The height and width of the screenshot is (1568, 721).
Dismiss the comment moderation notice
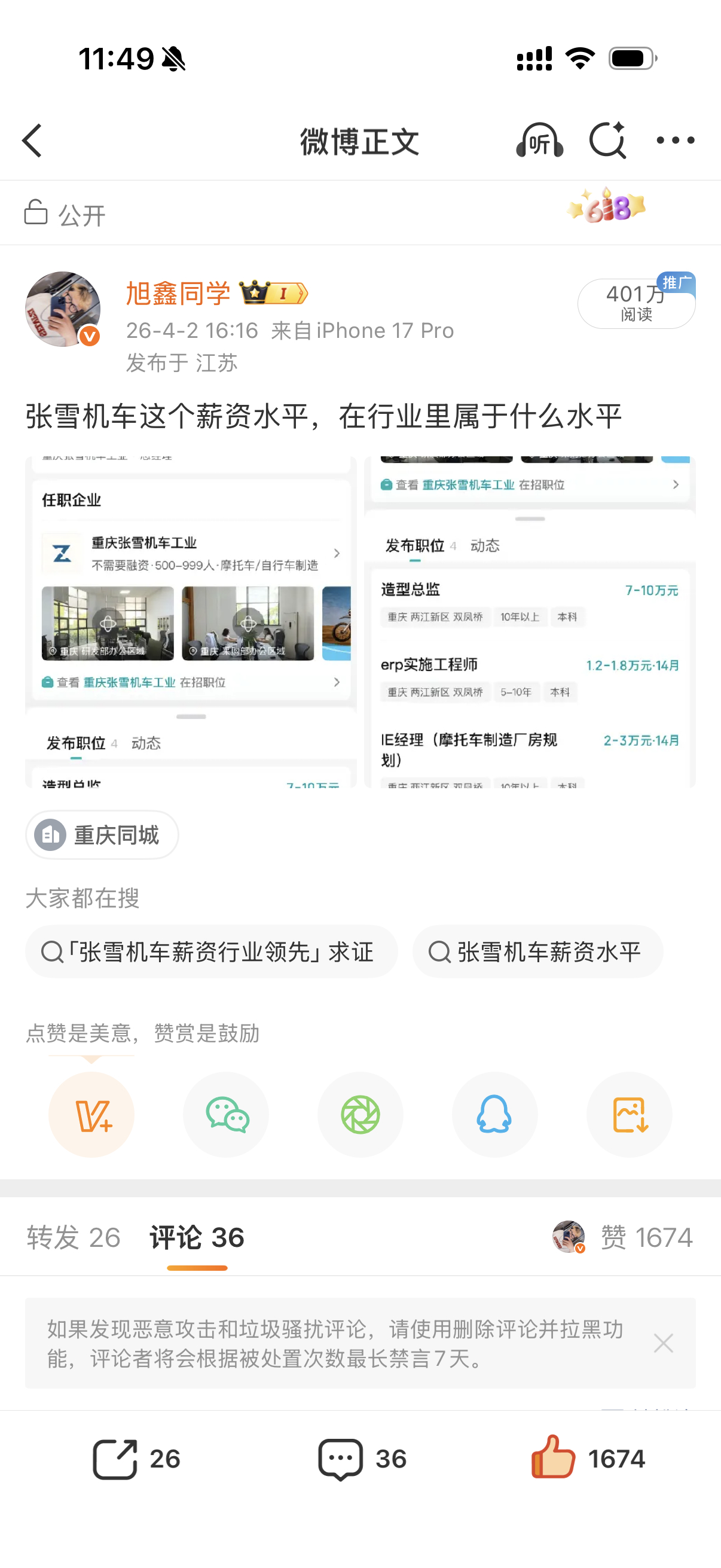click(x=663, y=1343)
